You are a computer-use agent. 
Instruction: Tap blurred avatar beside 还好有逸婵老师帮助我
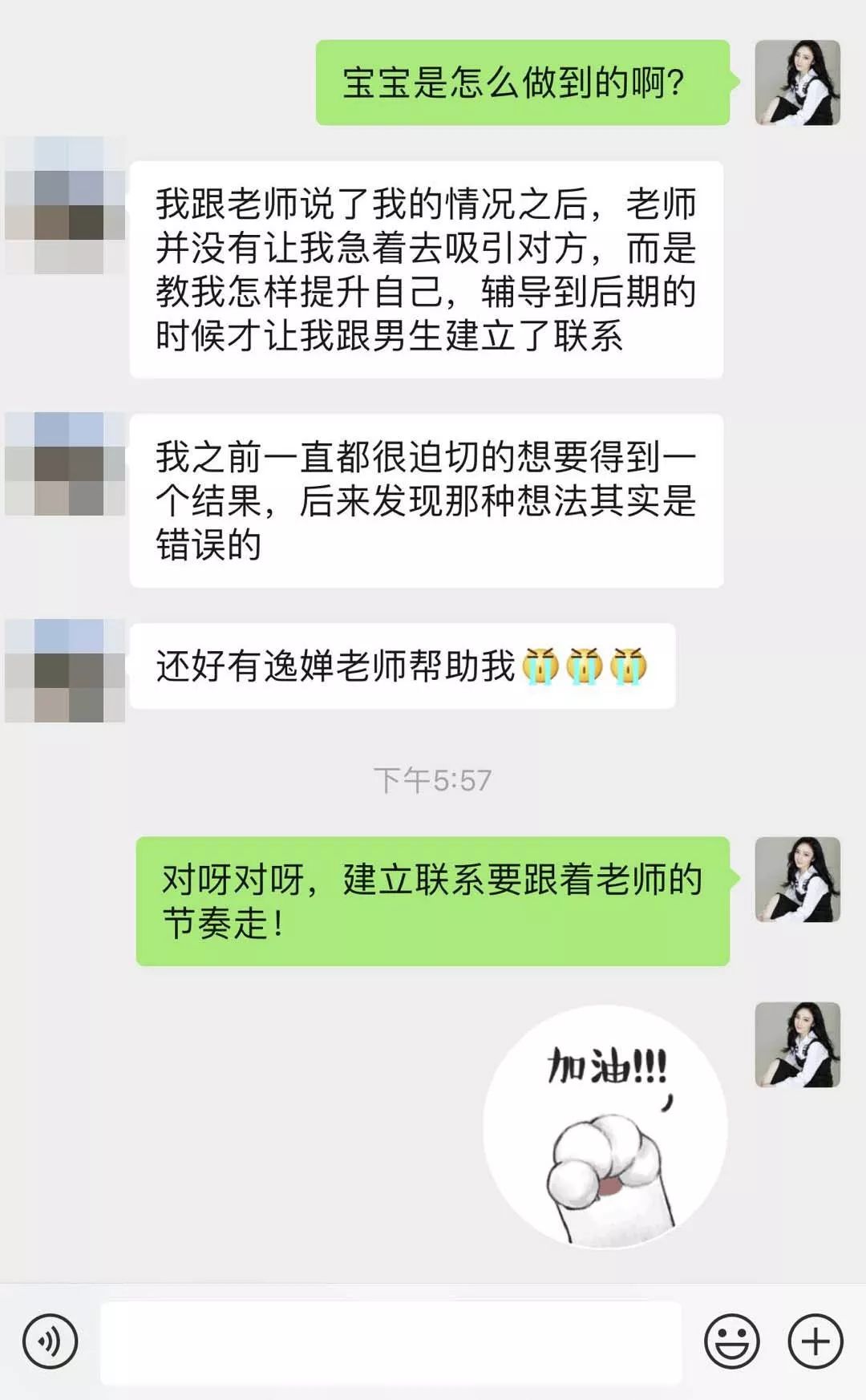[x=66, y=670]
